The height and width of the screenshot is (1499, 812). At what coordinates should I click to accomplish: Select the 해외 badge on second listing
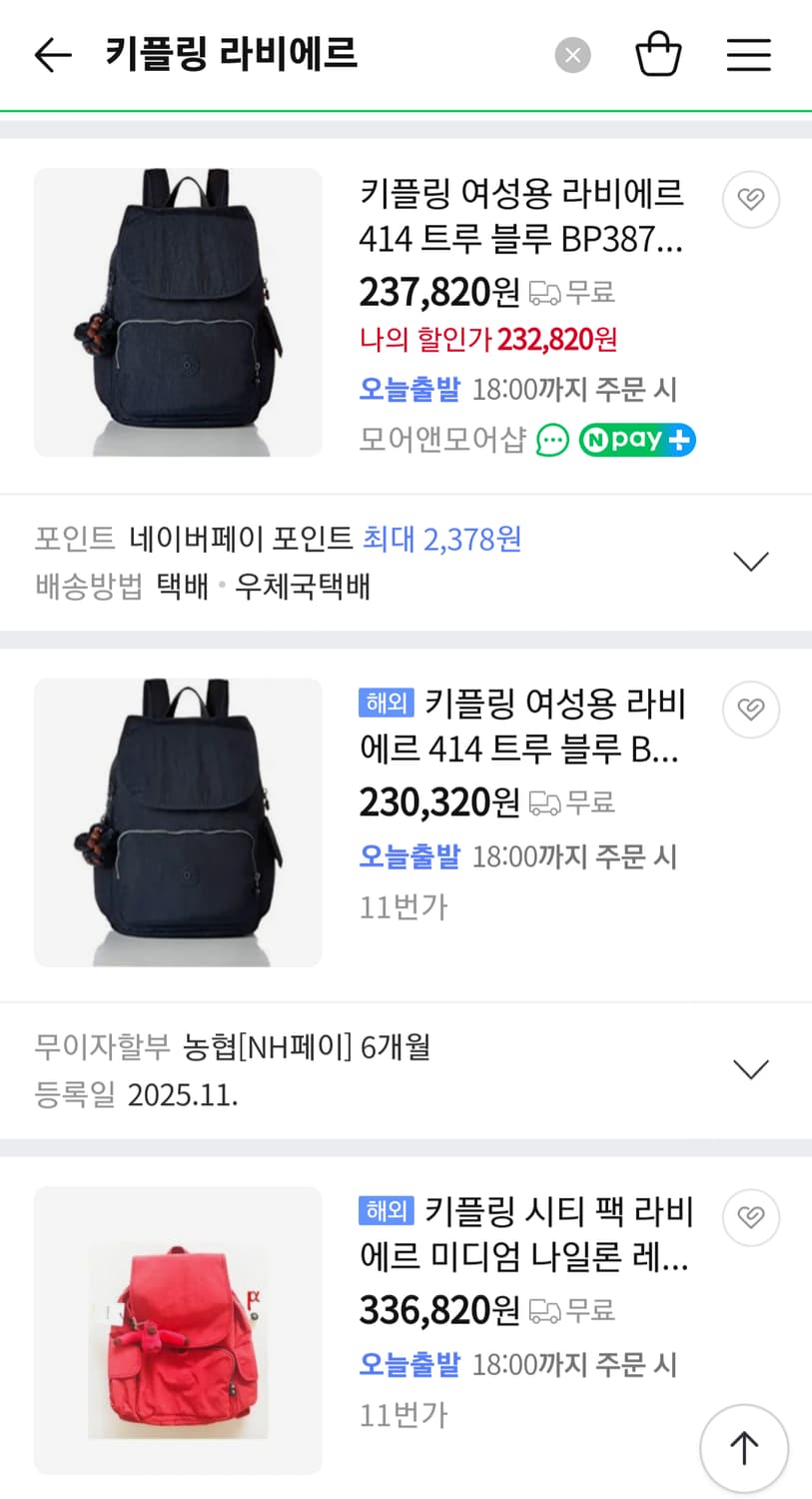386,705
